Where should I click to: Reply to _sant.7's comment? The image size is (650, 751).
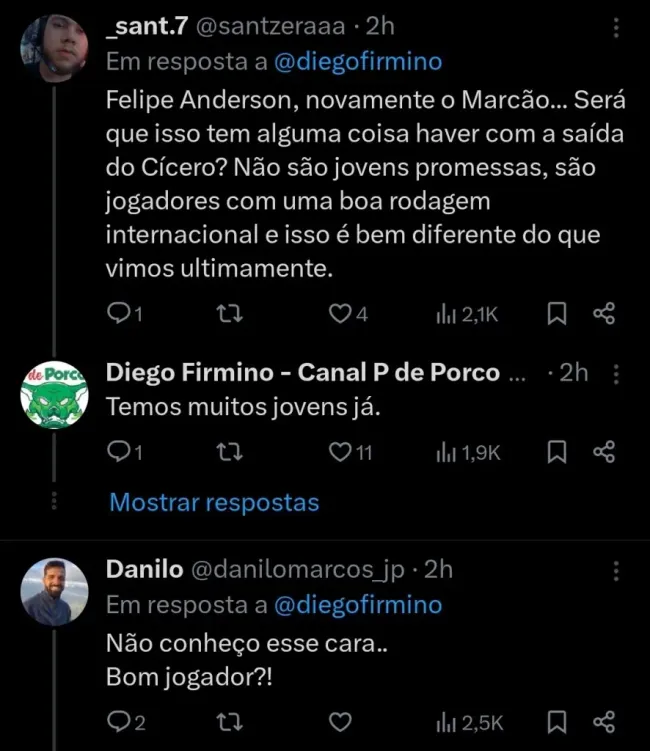point(118,314)
